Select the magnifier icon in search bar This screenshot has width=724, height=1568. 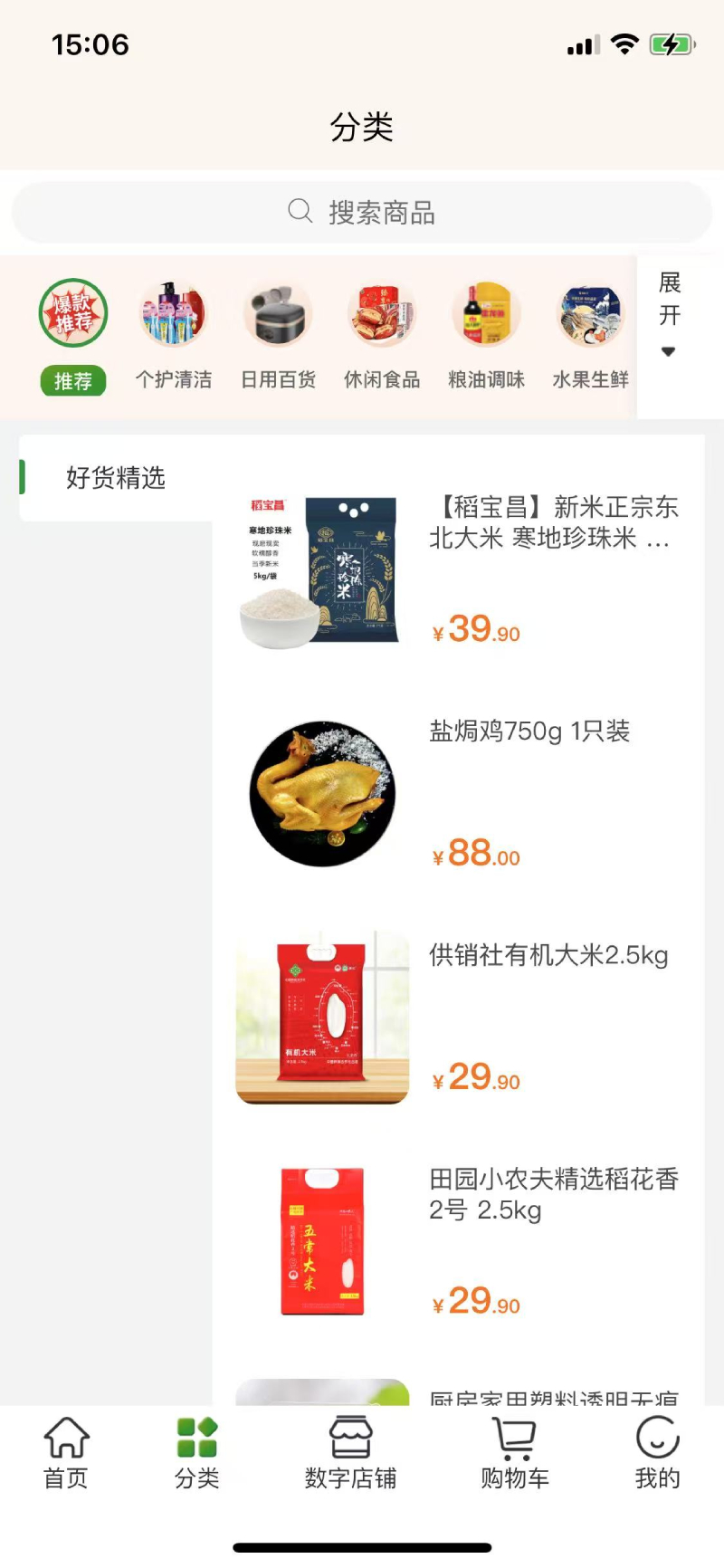pos(299,210)
